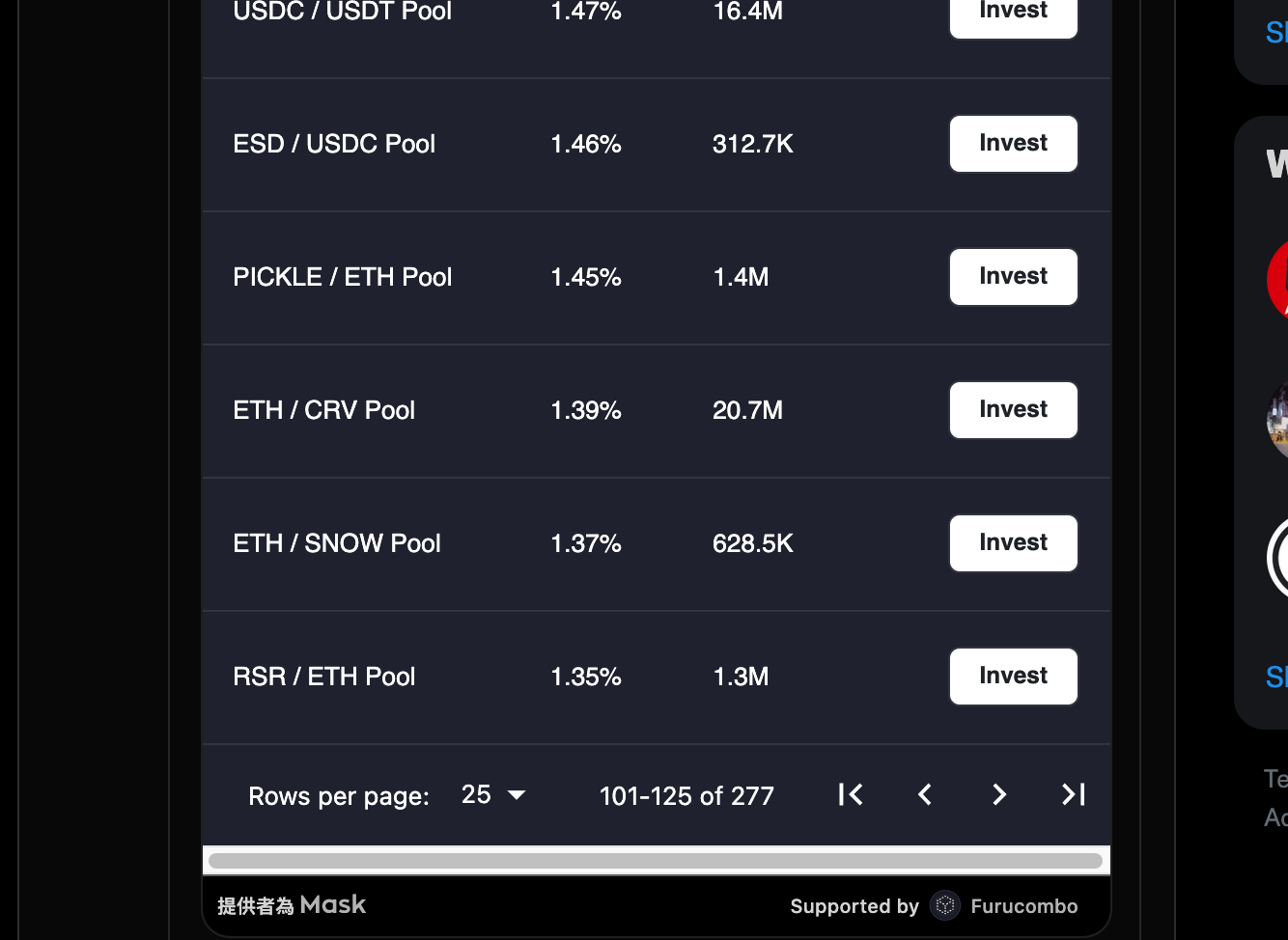Open the Furucombo supporter link

click(x=1004, y=905)
